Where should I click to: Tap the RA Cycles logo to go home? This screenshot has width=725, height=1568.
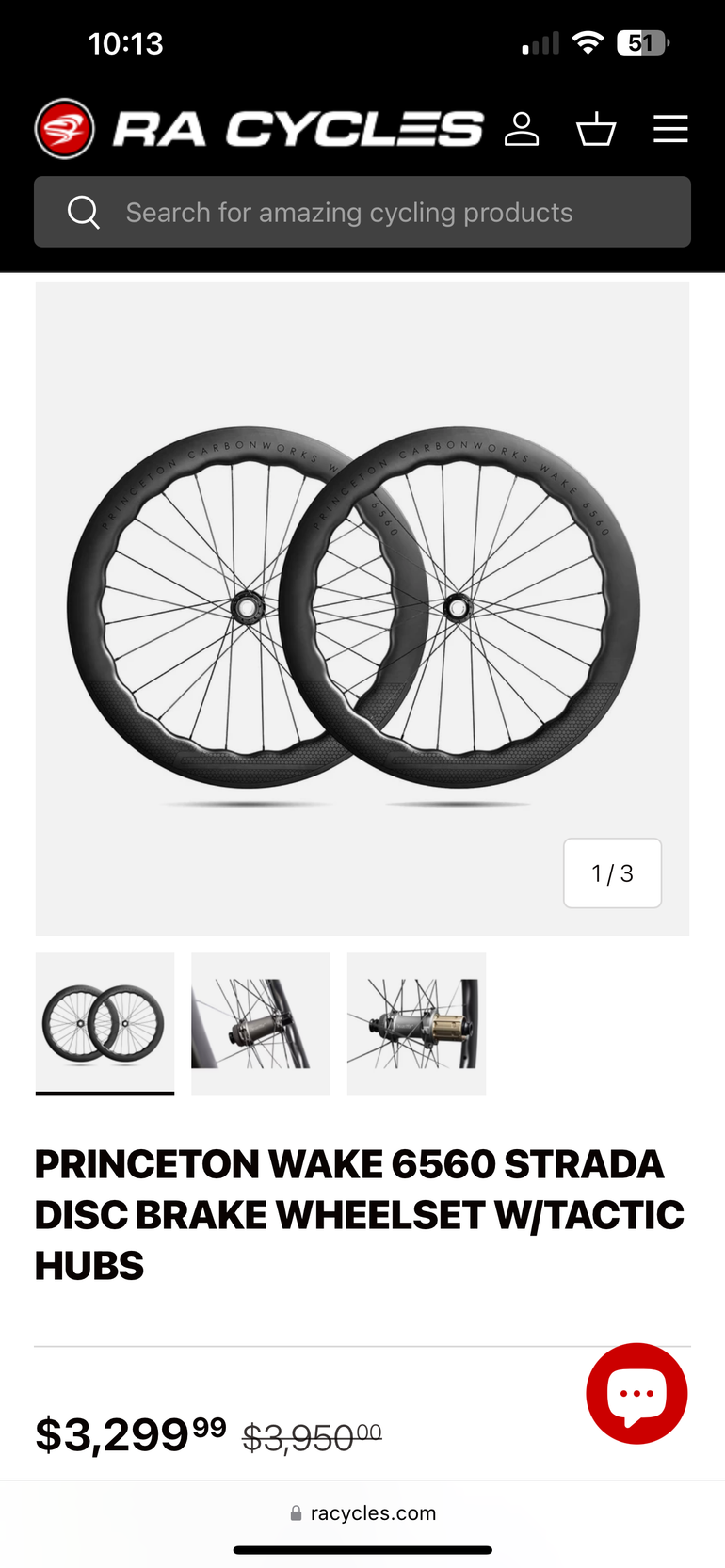coord(259,129)
